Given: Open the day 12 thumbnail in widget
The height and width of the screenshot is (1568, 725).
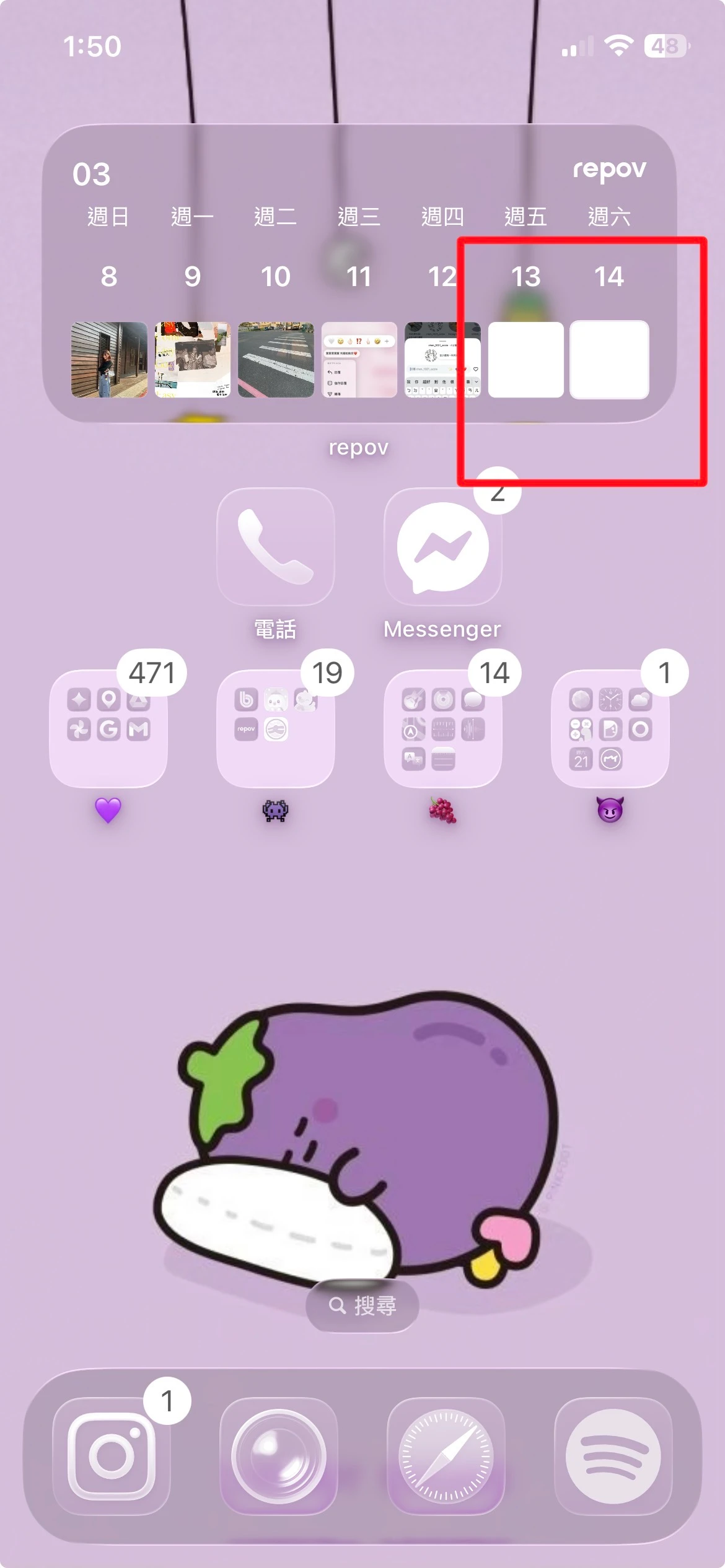Looking at the screenshot, I should point(442,360).
